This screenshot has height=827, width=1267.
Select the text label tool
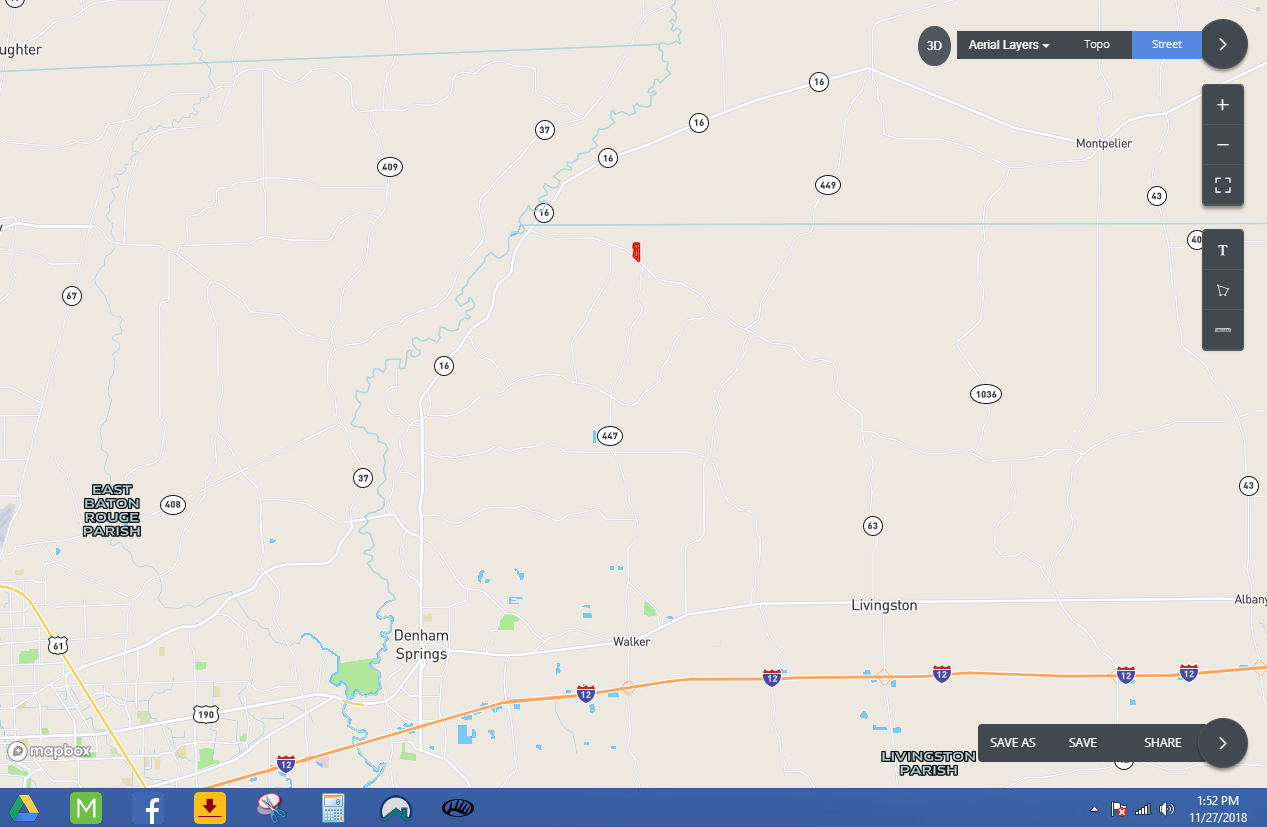1222,250
